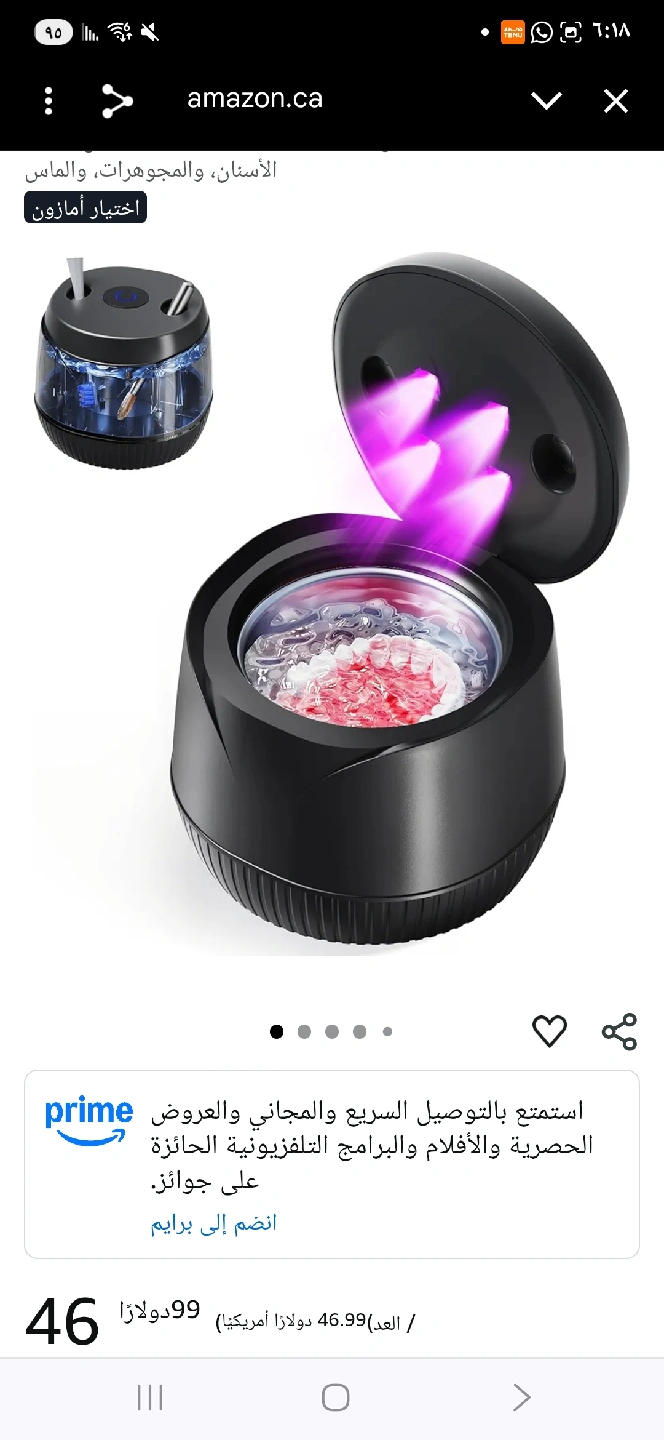Go to the system home button
Viewport: 664px width, 1440px height.
click(x=336, y=1397)
